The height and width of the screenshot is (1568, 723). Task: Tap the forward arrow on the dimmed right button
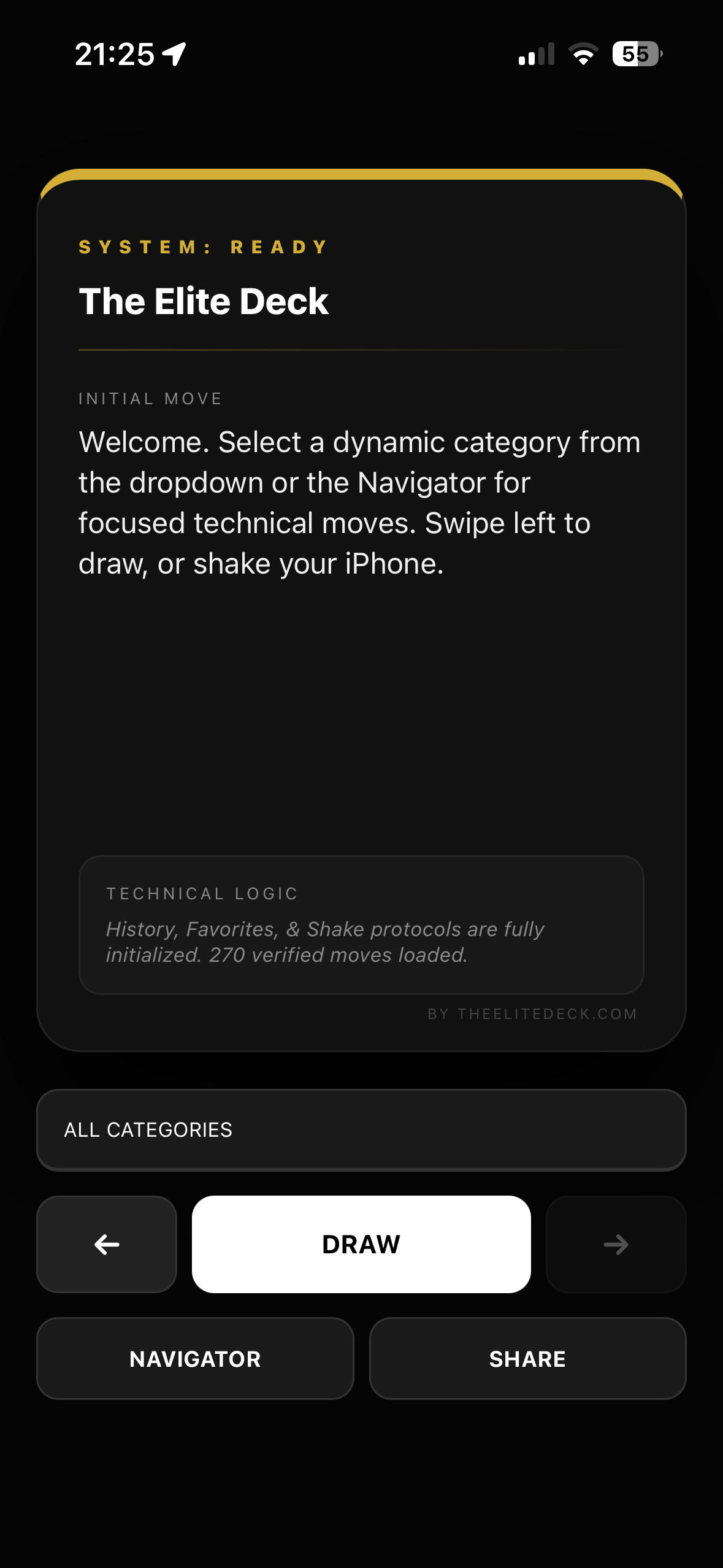coord(616,1243)
